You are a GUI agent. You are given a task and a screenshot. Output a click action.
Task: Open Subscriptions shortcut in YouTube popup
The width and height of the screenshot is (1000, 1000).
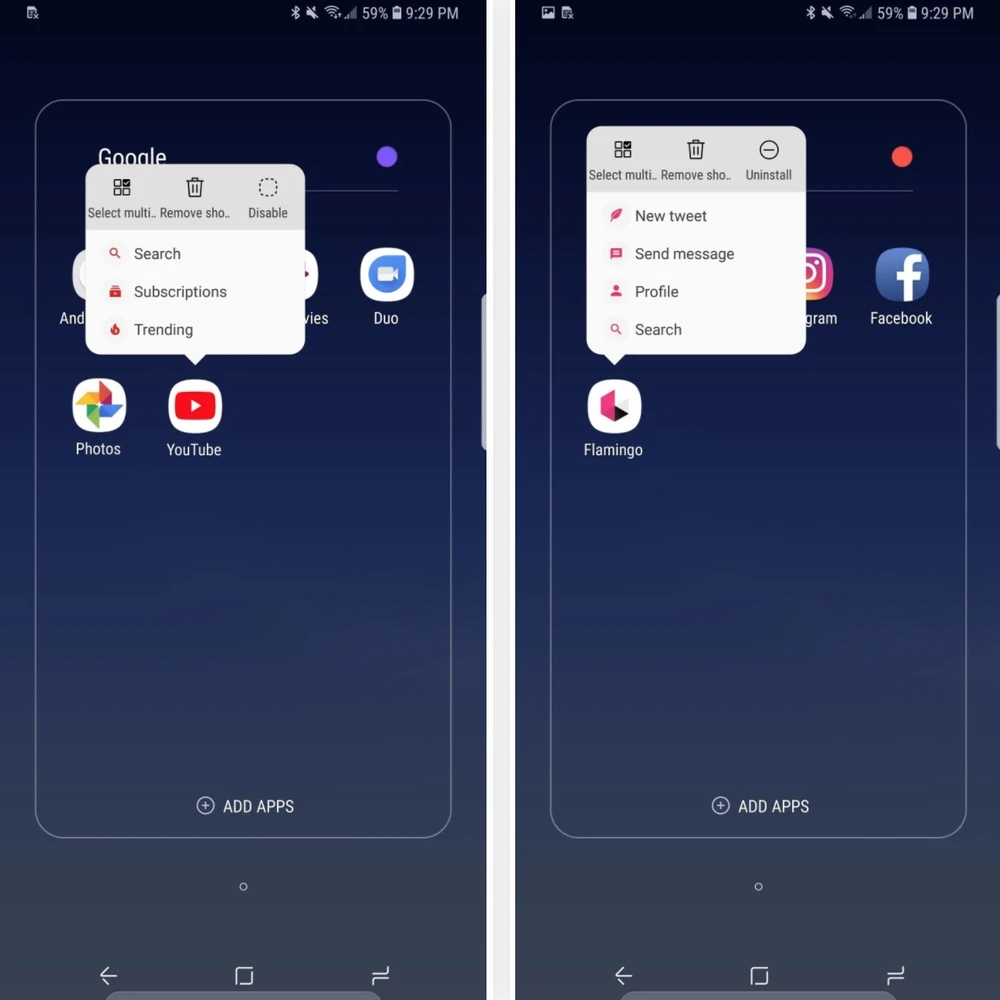click(180, 292)
